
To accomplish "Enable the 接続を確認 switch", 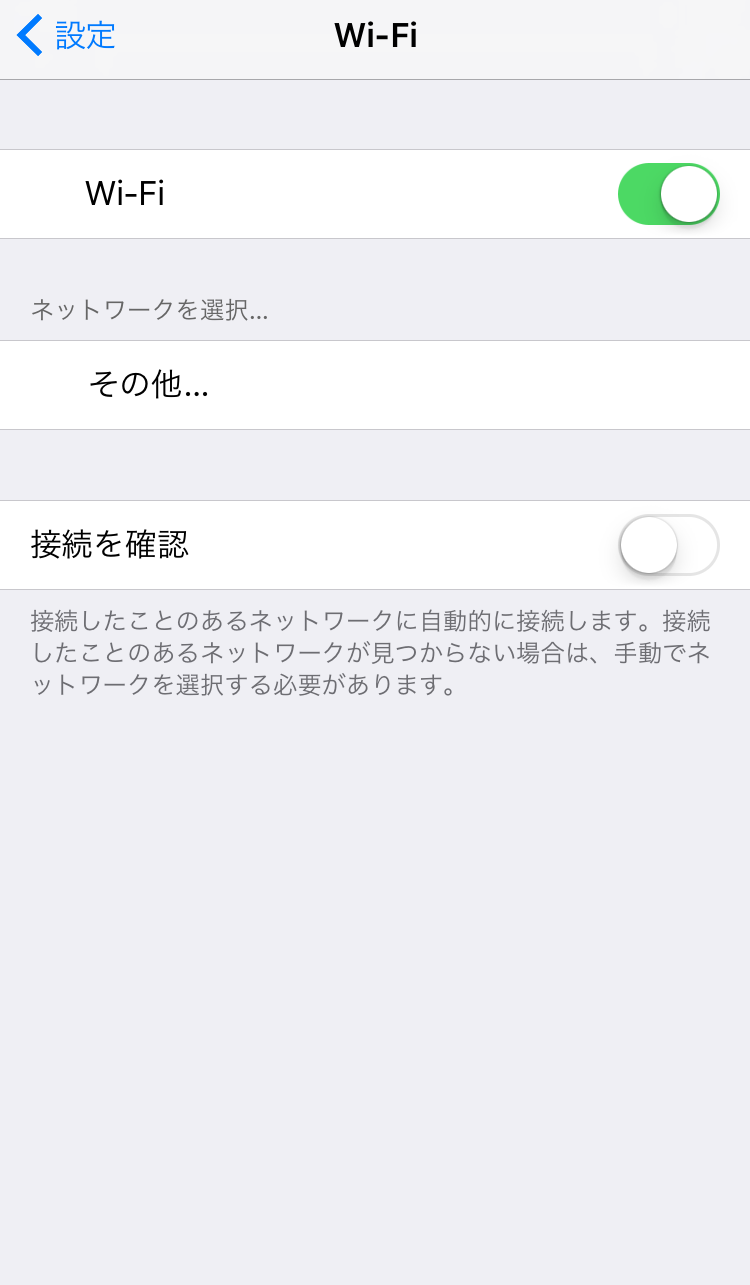I will [x=668, y=545].
